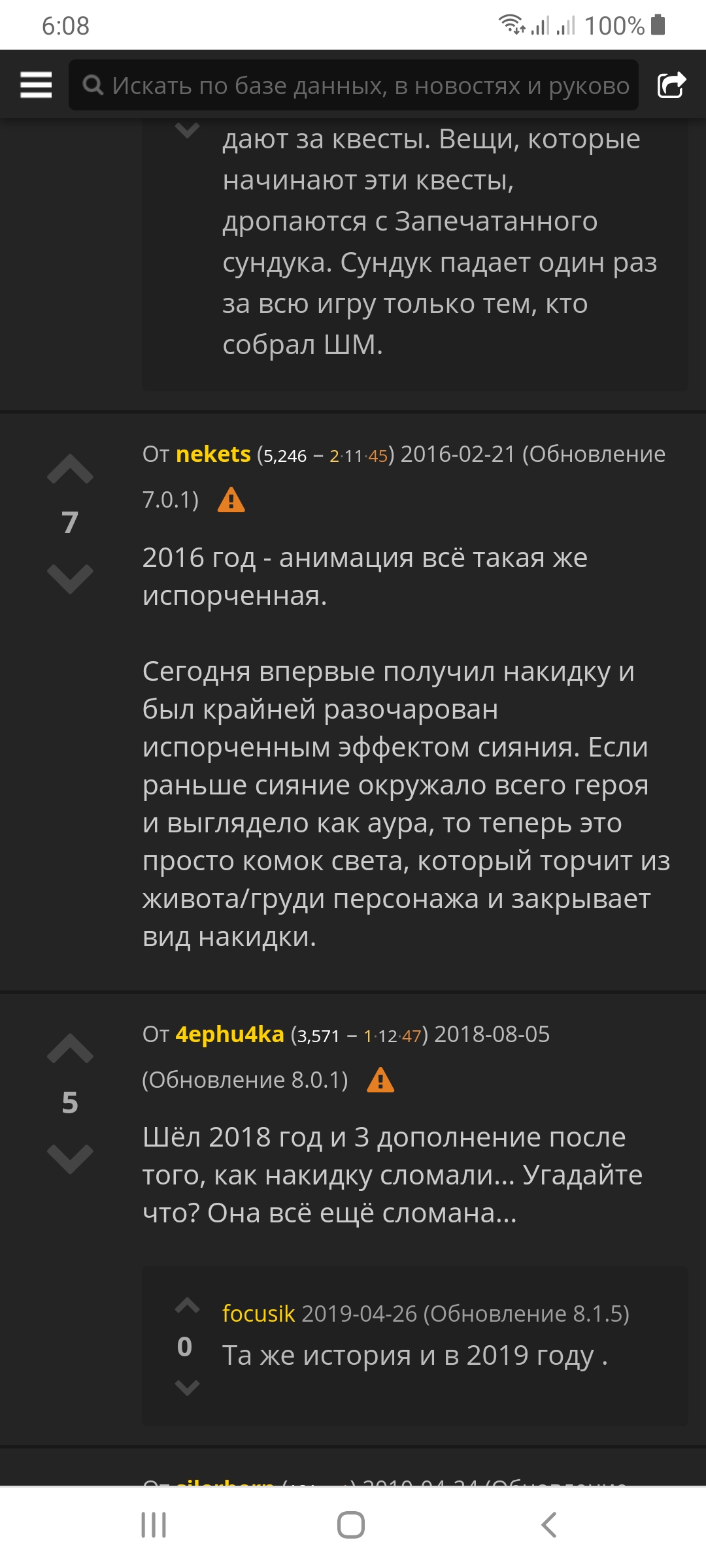Viewport: 706px width, 1568px height.
Task: Downvote the reply by focusik
Action: click(187, 1387)
